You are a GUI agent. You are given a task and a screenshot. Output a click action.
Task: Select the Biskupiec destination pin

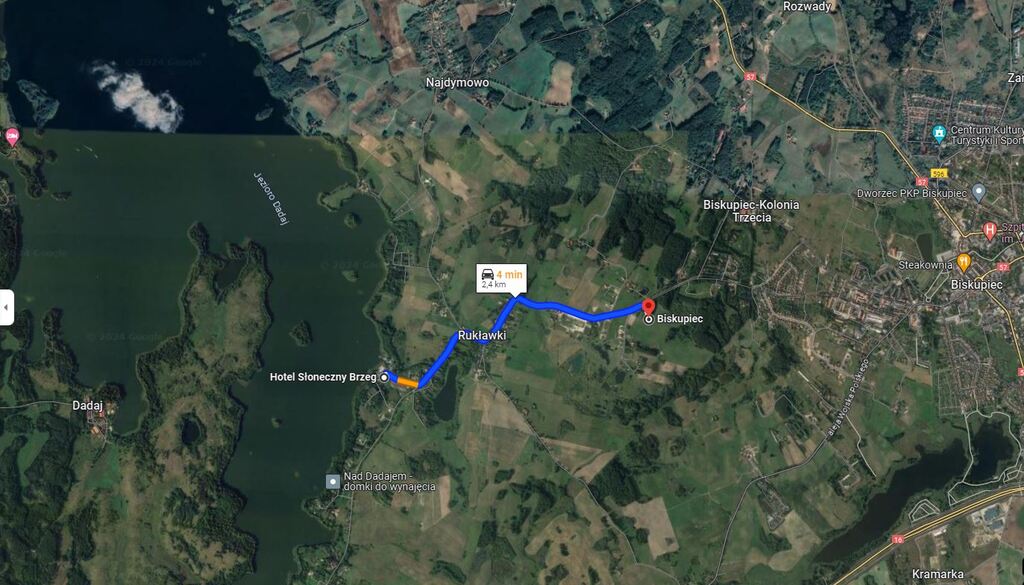(x=647, y=306)
